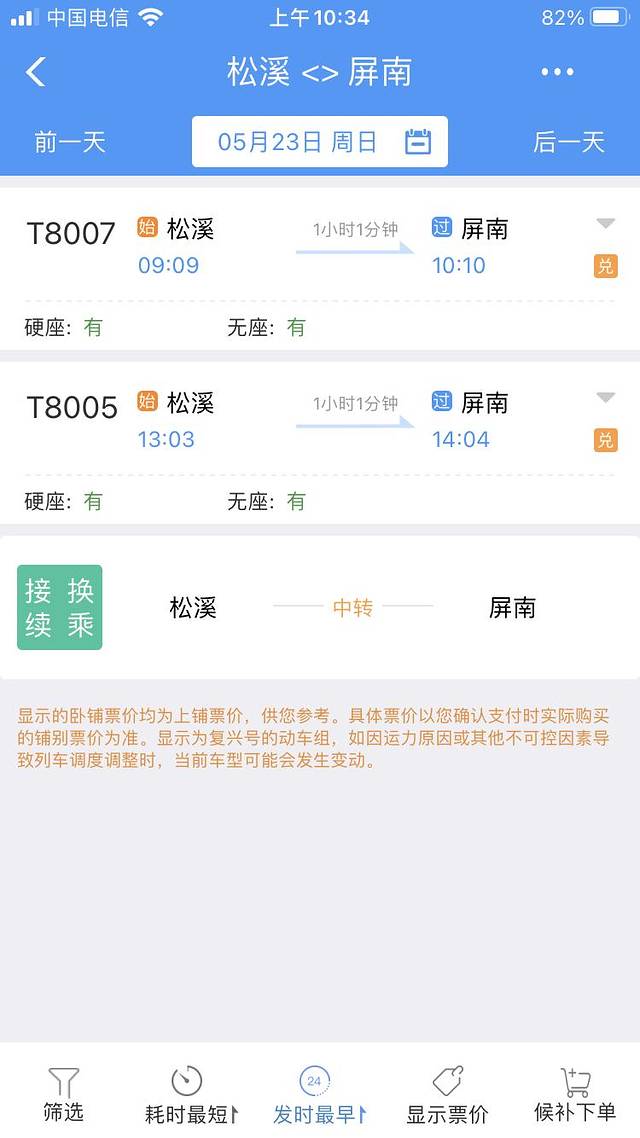Open the three-dot overflow menu

557,72
